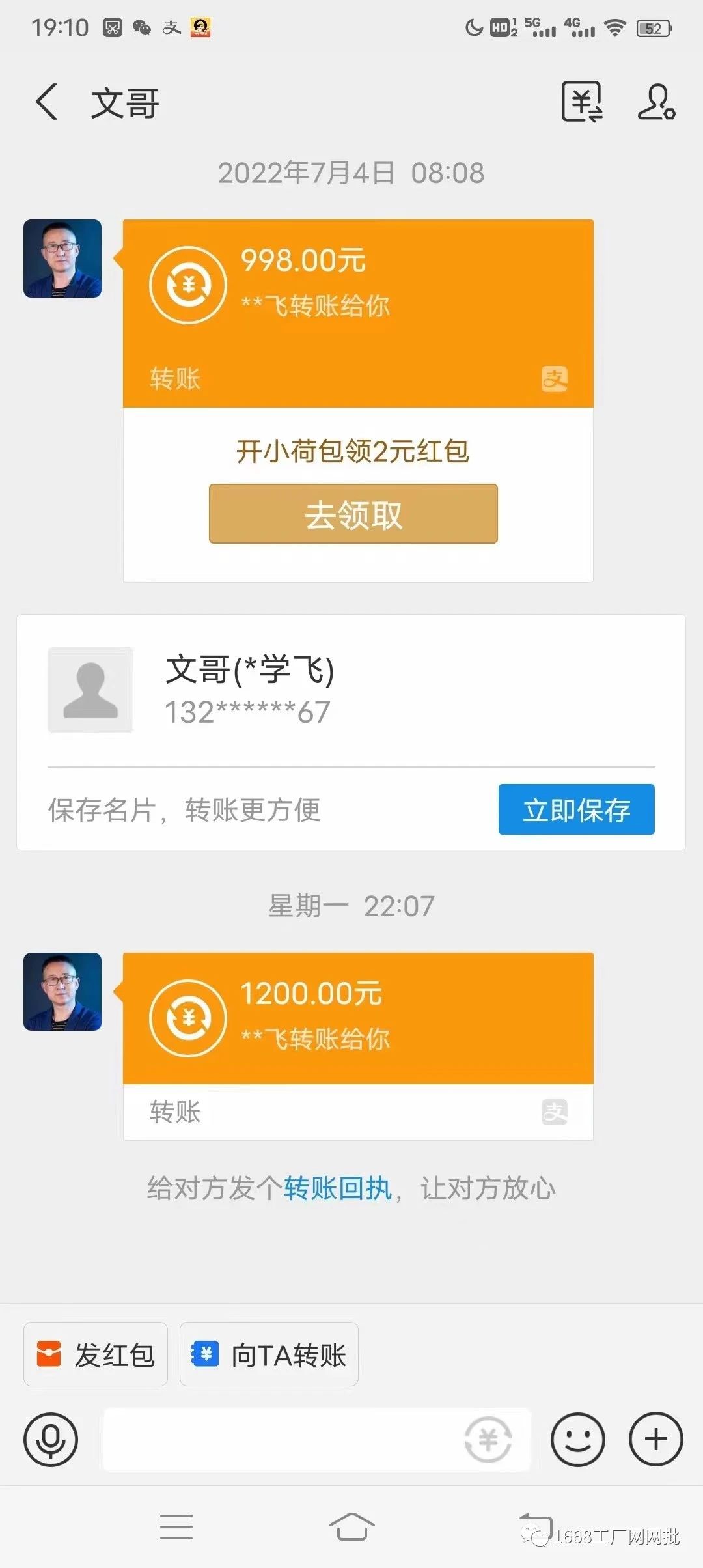Open the emoji picker
The height and width of the screenshot is (1568, 703).
tap(577, 1439)
